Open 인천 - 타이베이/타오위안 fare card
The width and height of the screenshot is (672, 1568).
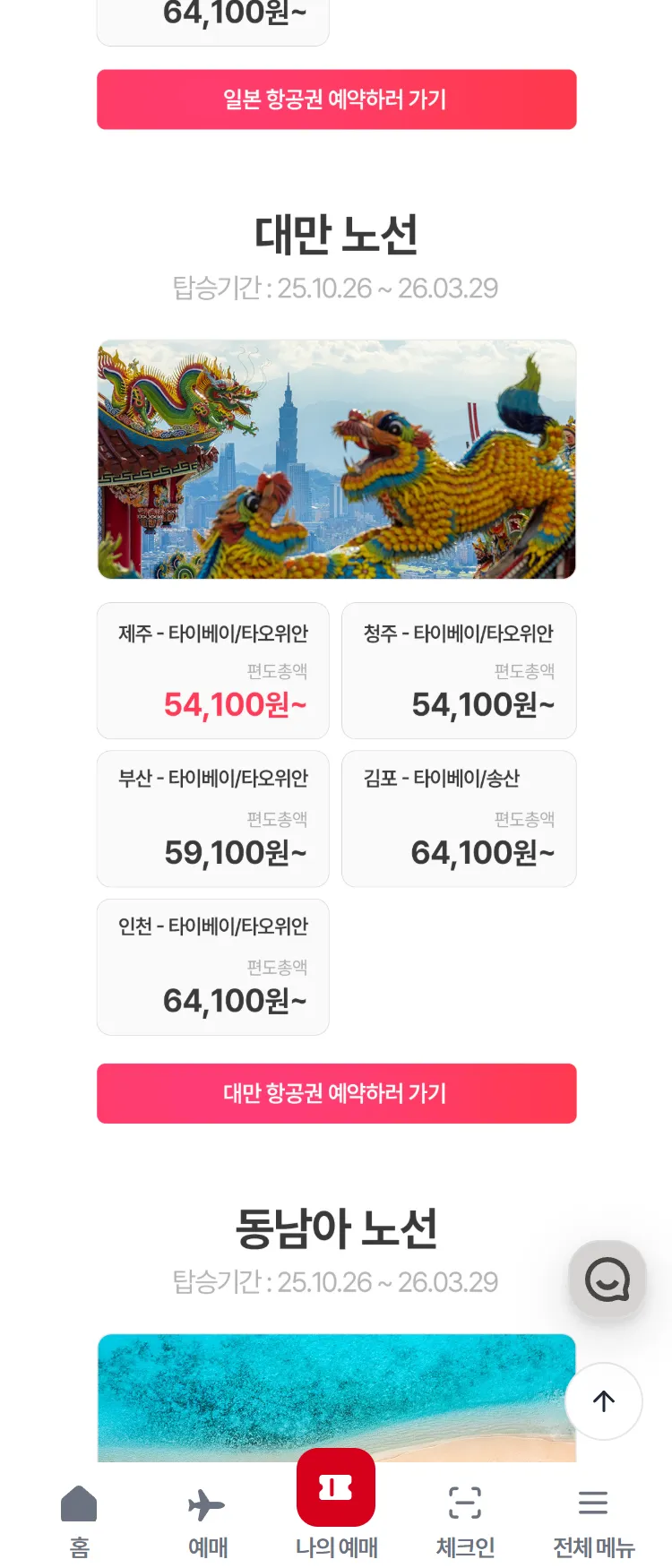(213, 967)
